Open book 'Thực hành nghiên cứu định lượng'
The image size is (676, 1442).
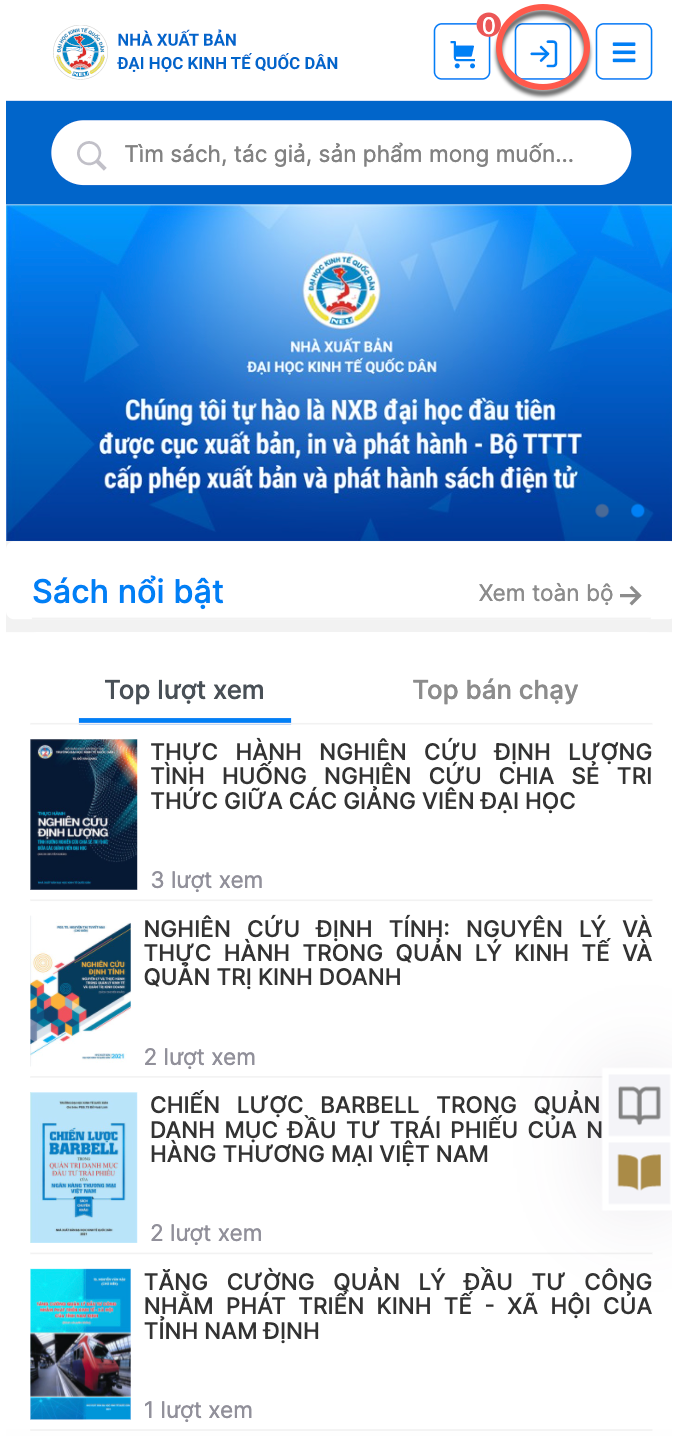click(400, 776)
